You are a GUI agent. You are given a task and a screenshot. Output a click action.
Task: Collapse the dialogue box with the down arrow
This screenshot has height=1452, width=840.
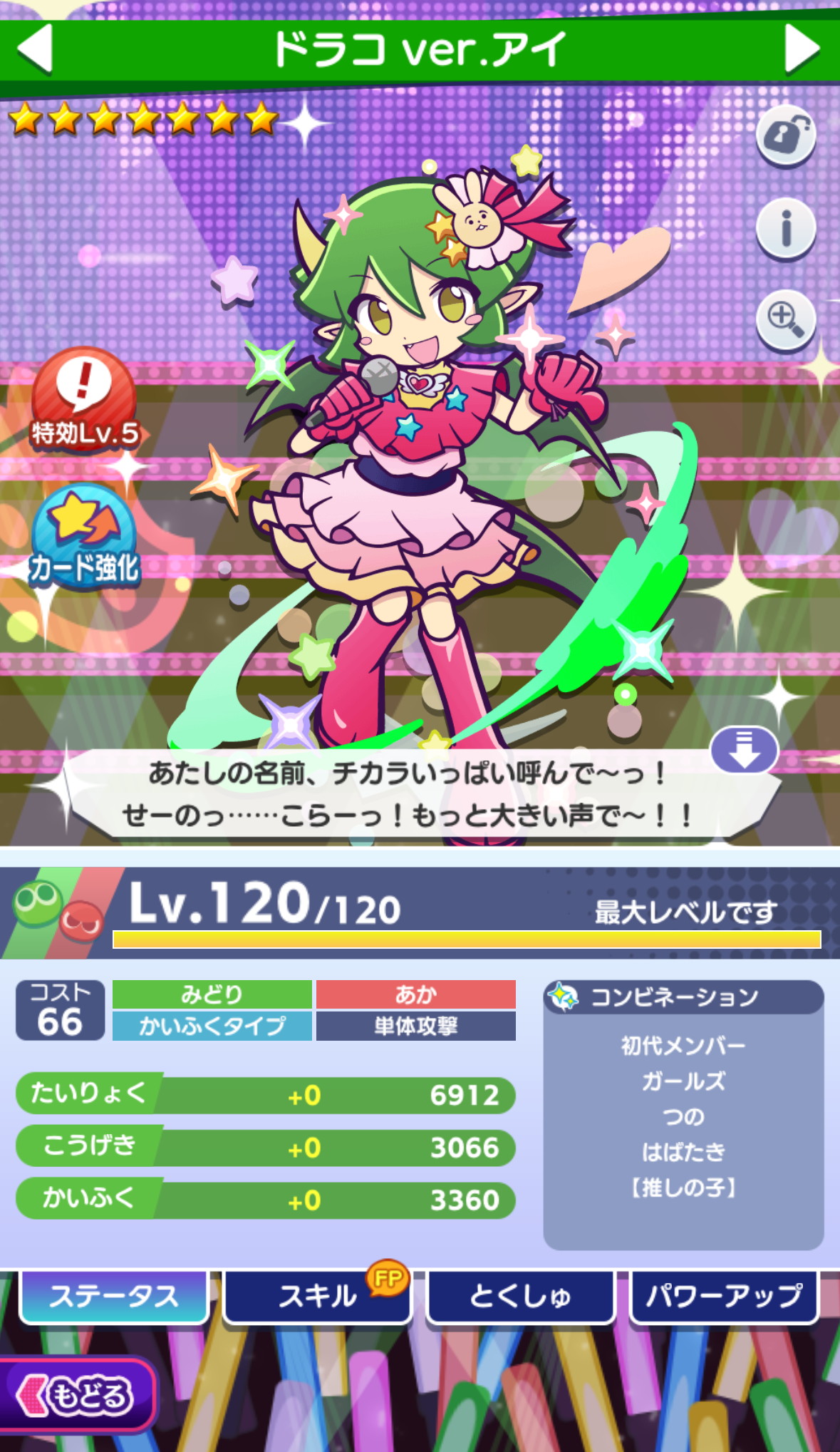tap(744, 750)
